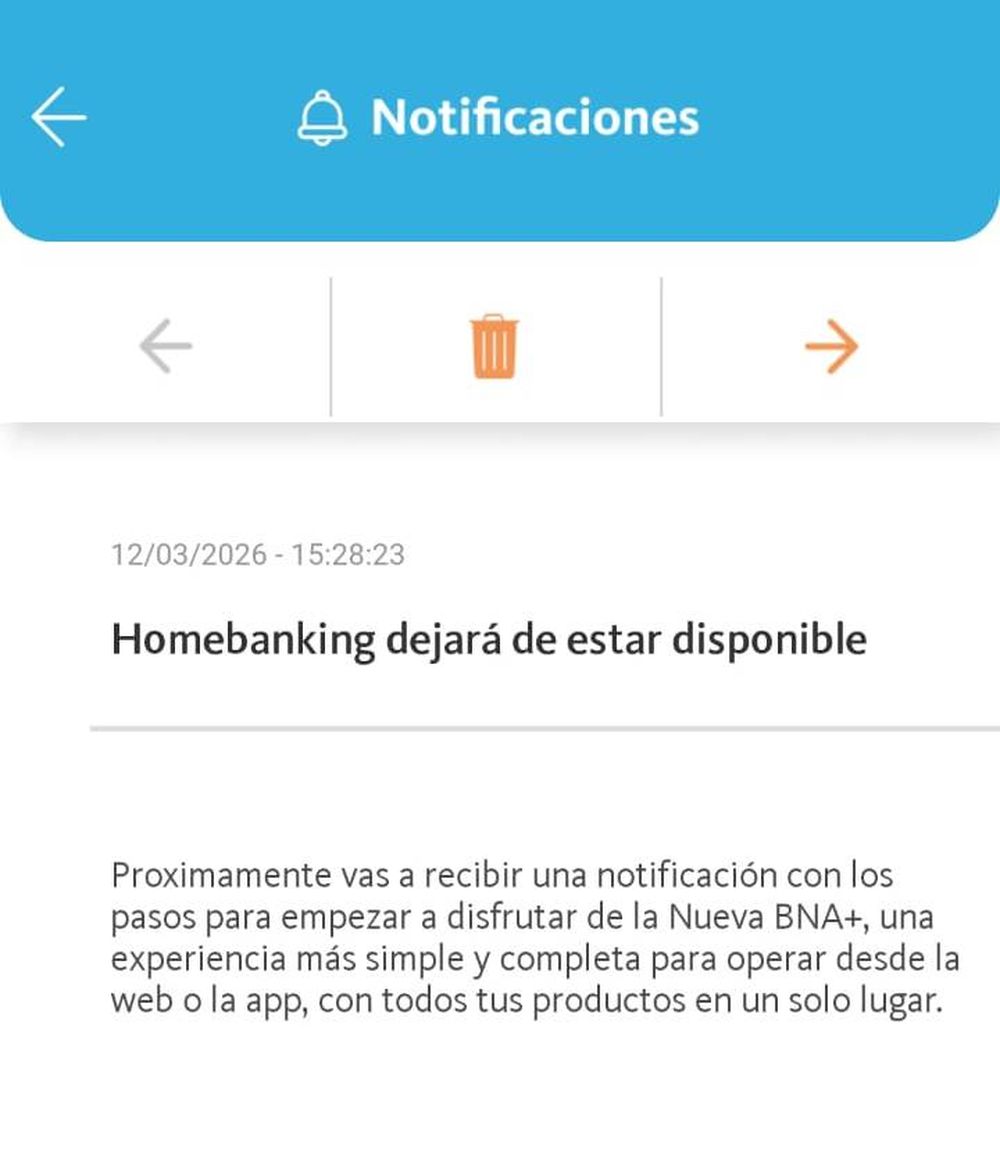
Task: Tap the separator line right of the trash icon
Action: click(x=660, y=343)
